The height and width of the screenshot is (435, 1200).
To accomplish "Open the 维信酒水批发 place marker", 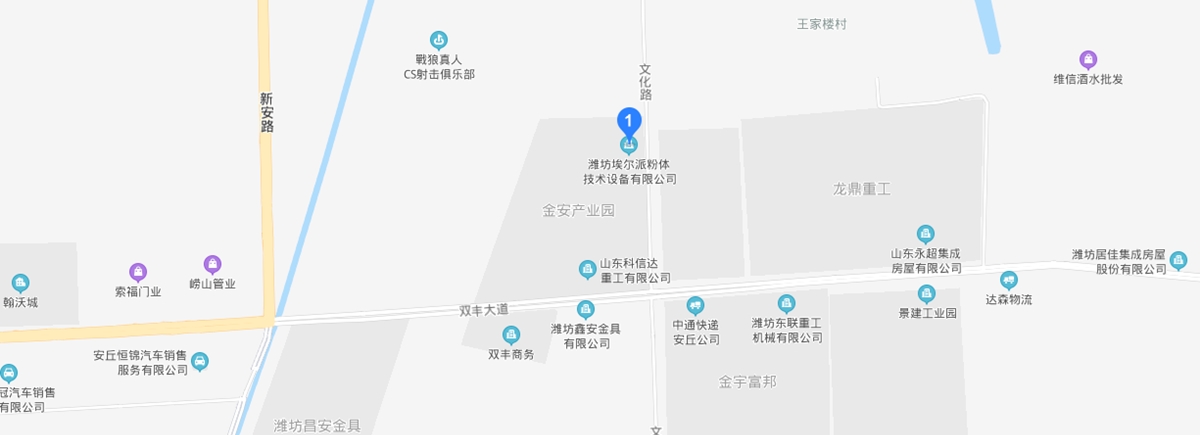I will point(1088,59).
